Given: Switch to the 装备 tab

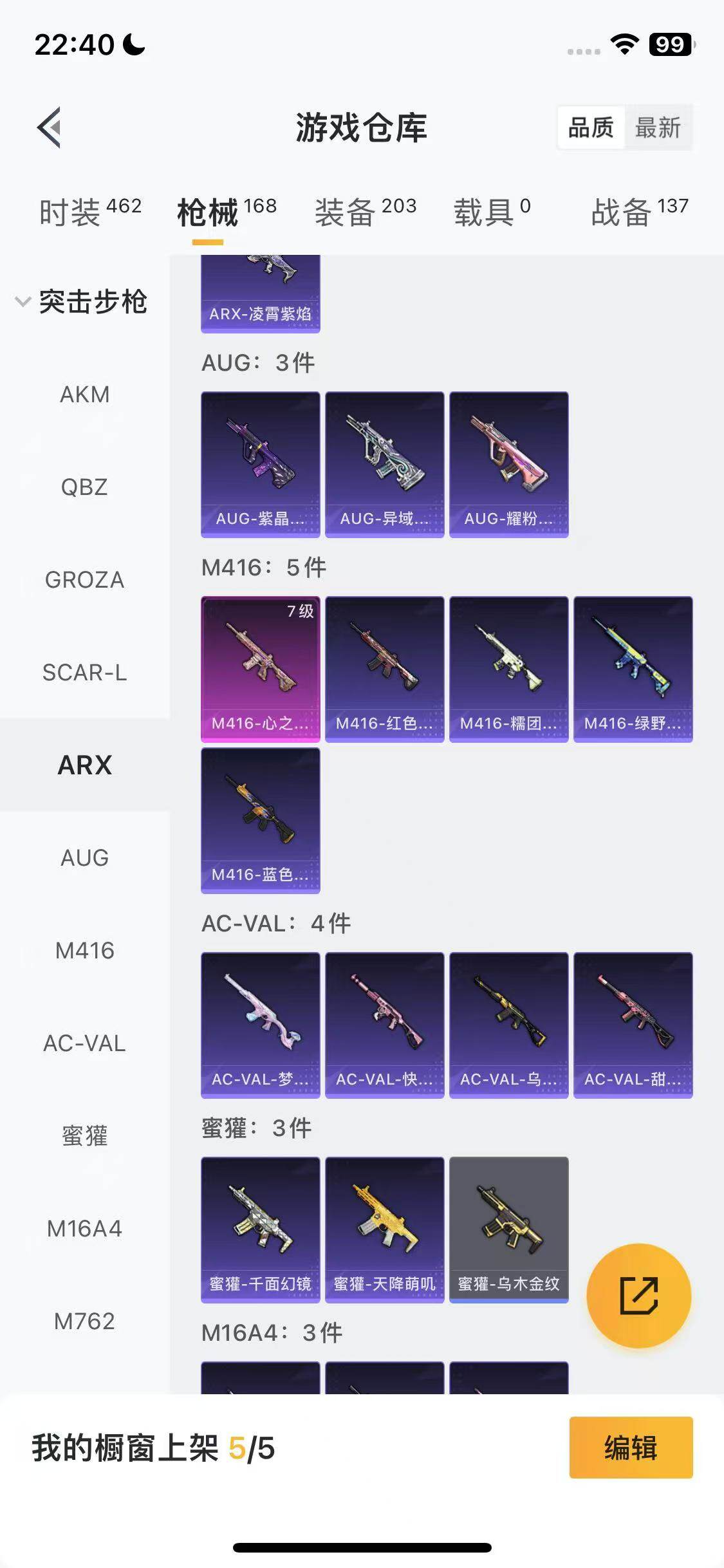Looking at the screenshot, I should coord(365,212).
